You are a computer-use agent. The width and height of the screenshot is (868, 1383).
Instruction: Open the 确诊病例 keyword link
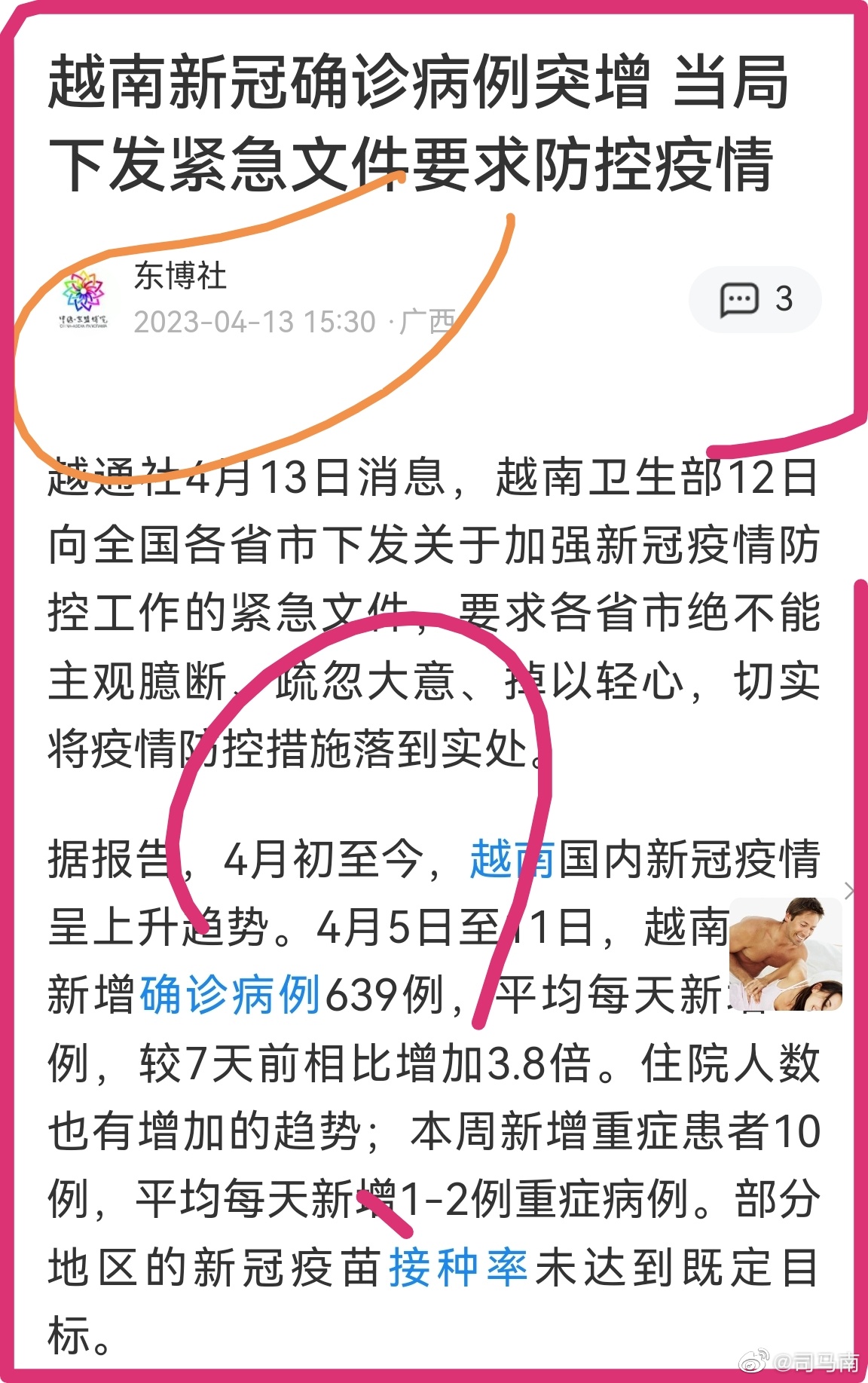coord(230,995)
